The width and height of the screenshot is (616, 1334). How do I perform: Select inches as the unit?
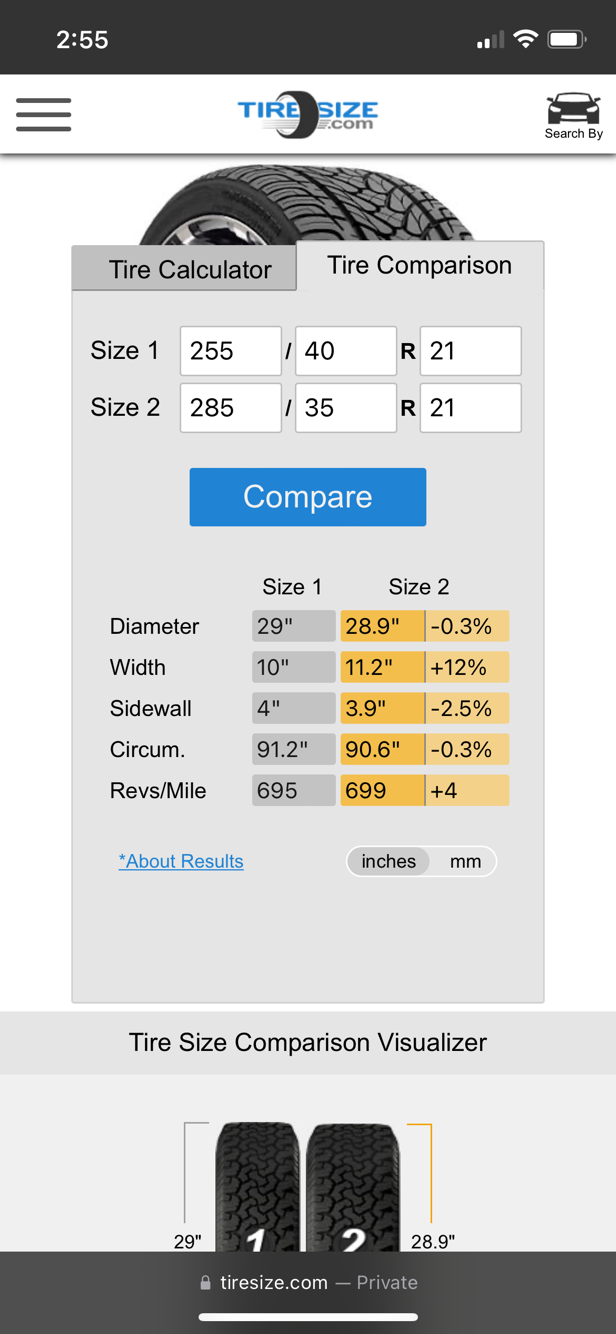coord(388,861)
